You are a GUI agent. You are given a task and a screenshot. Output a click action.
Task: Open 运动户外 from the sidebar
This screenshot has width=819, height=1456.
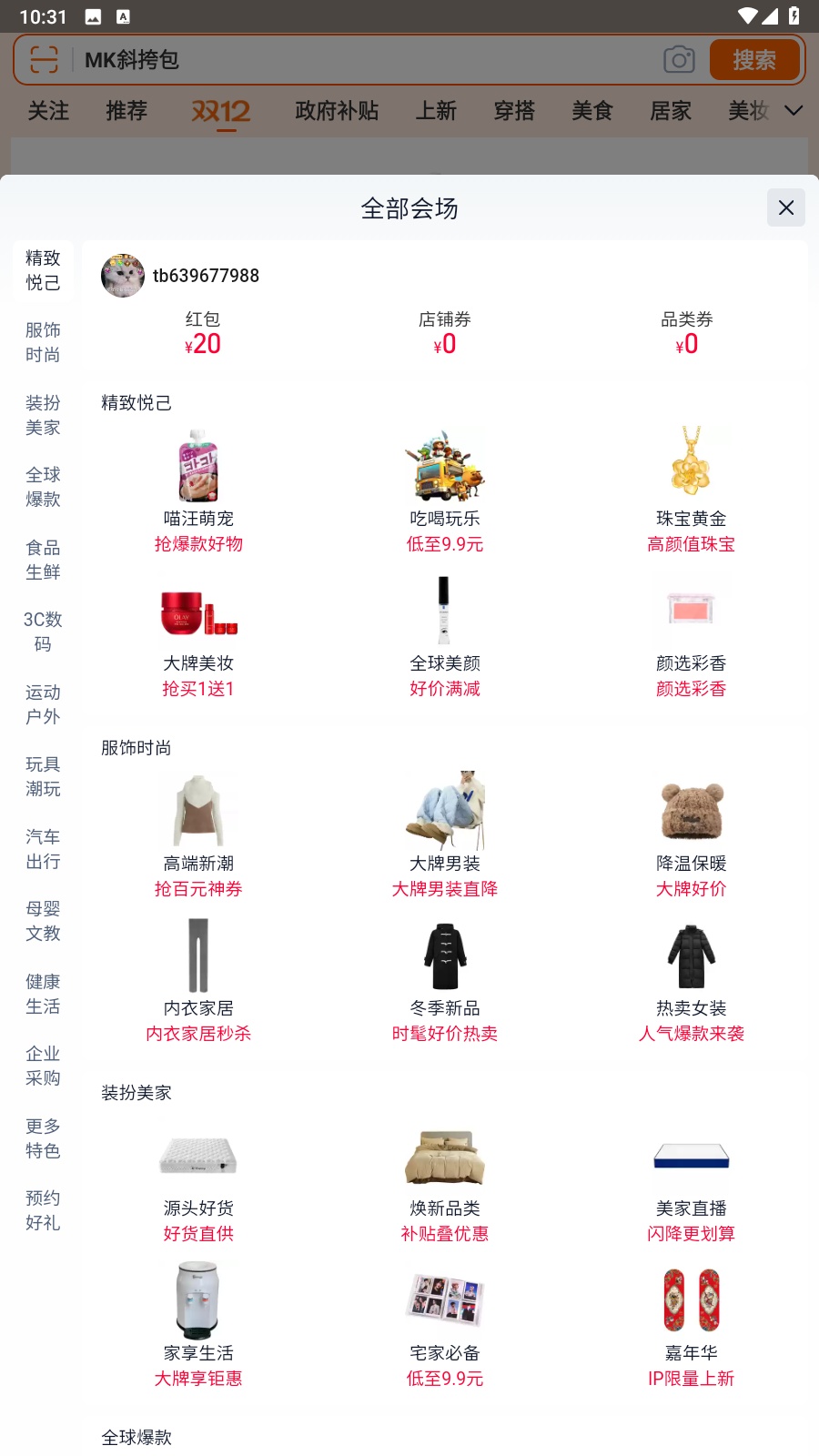pyautogui.click(x=43, y=704)
